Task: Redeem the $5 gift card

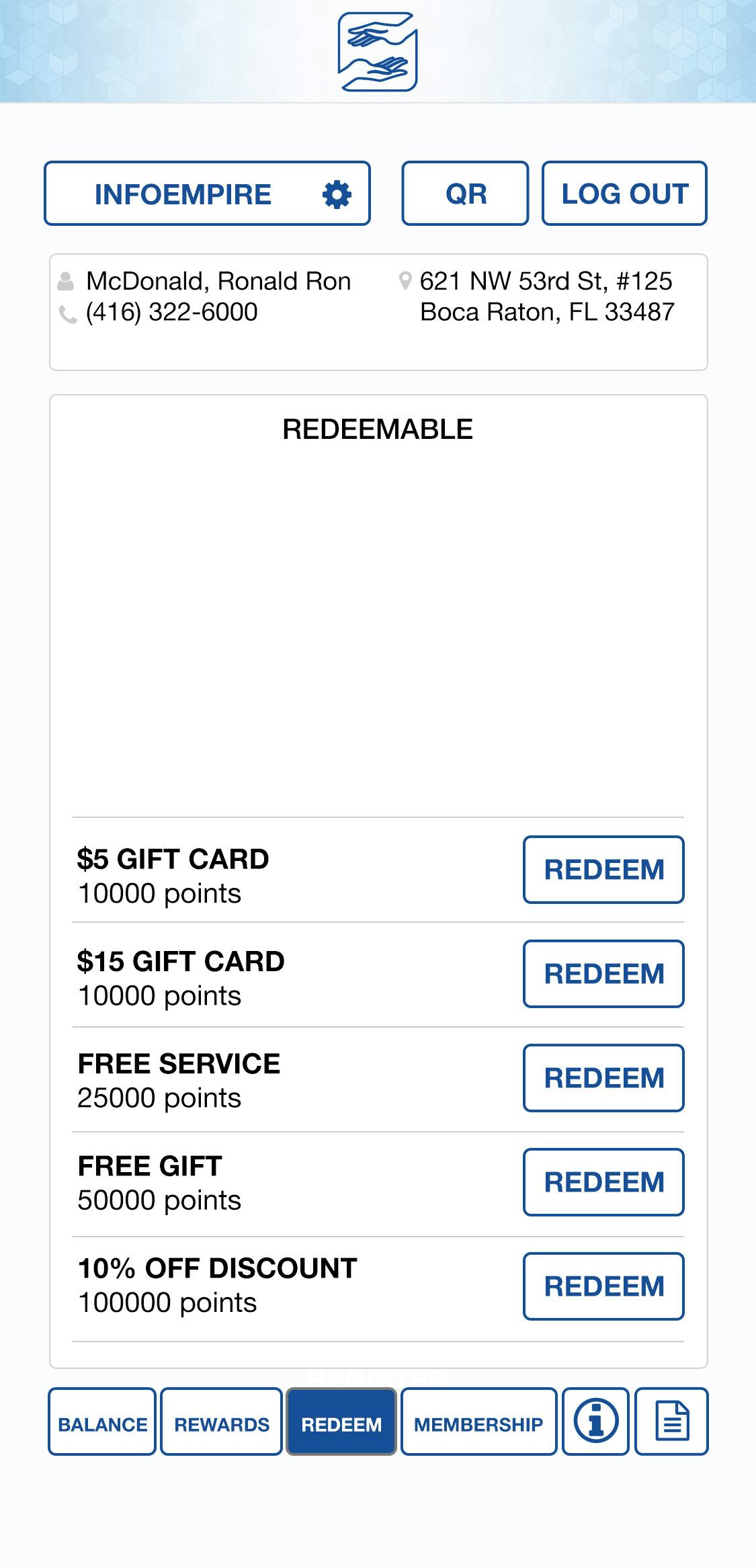Action: 603,870
